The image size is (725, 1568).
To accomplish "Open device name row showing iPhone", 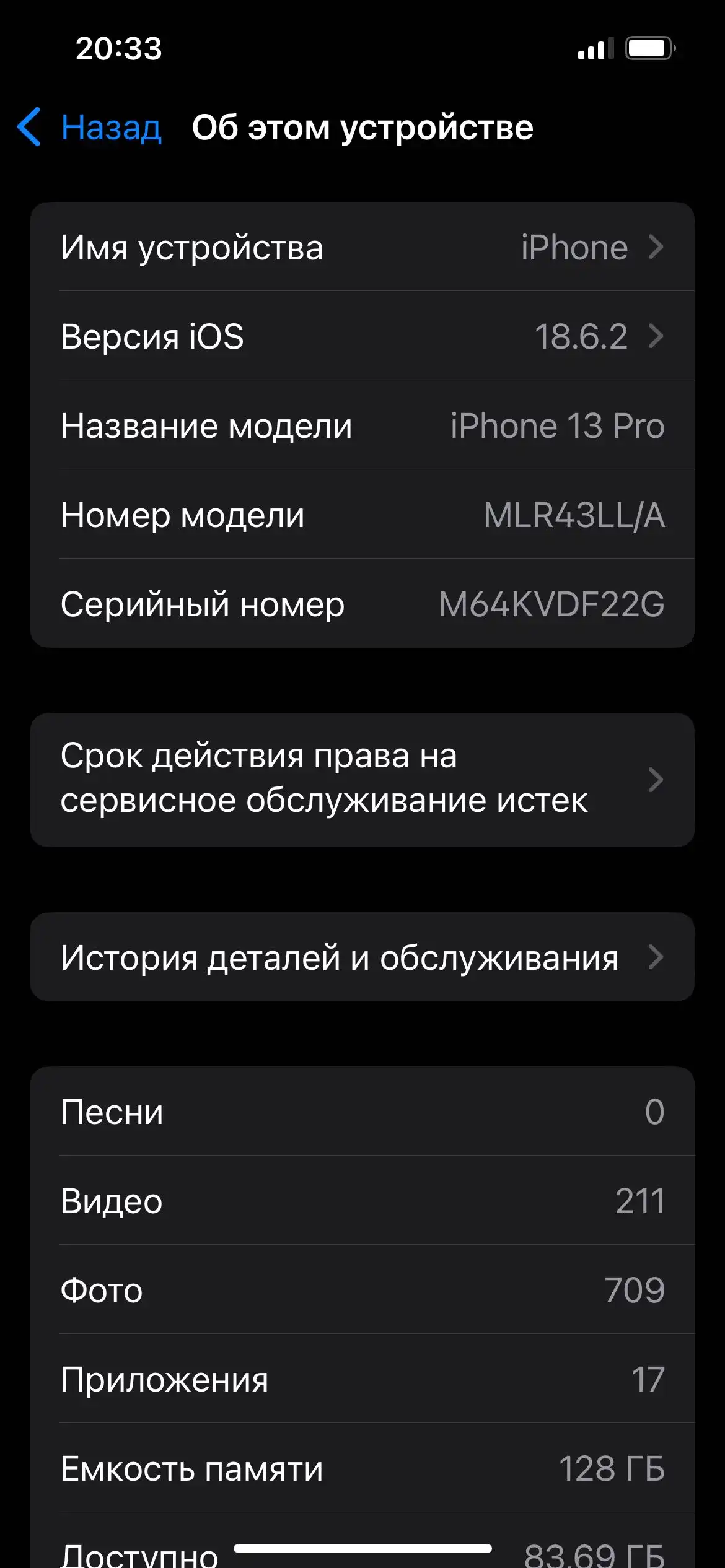I will click(362, 248).
